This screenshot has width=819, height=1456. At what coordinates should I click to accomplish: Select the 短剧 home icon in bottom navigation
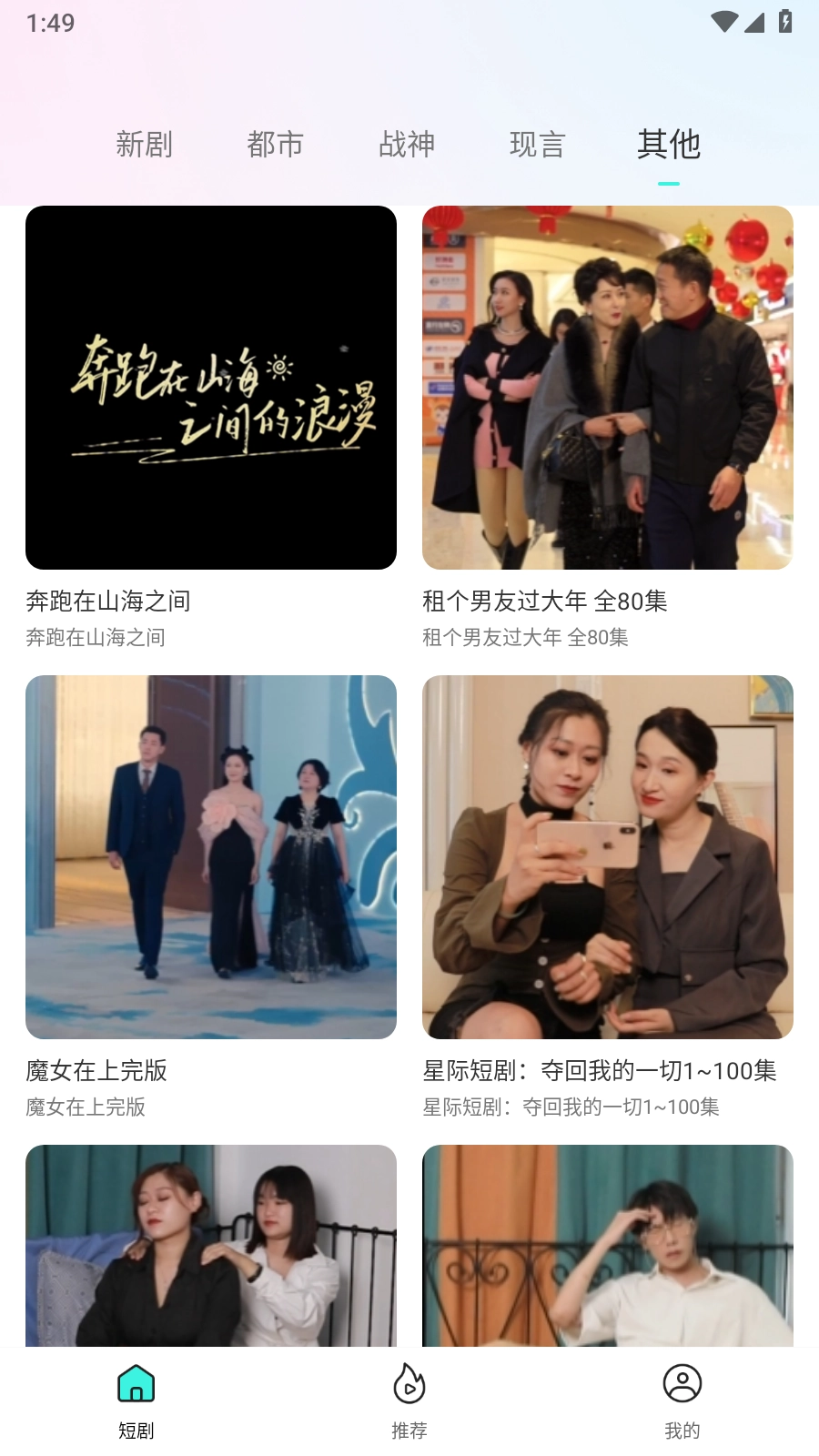[136, 1381]
